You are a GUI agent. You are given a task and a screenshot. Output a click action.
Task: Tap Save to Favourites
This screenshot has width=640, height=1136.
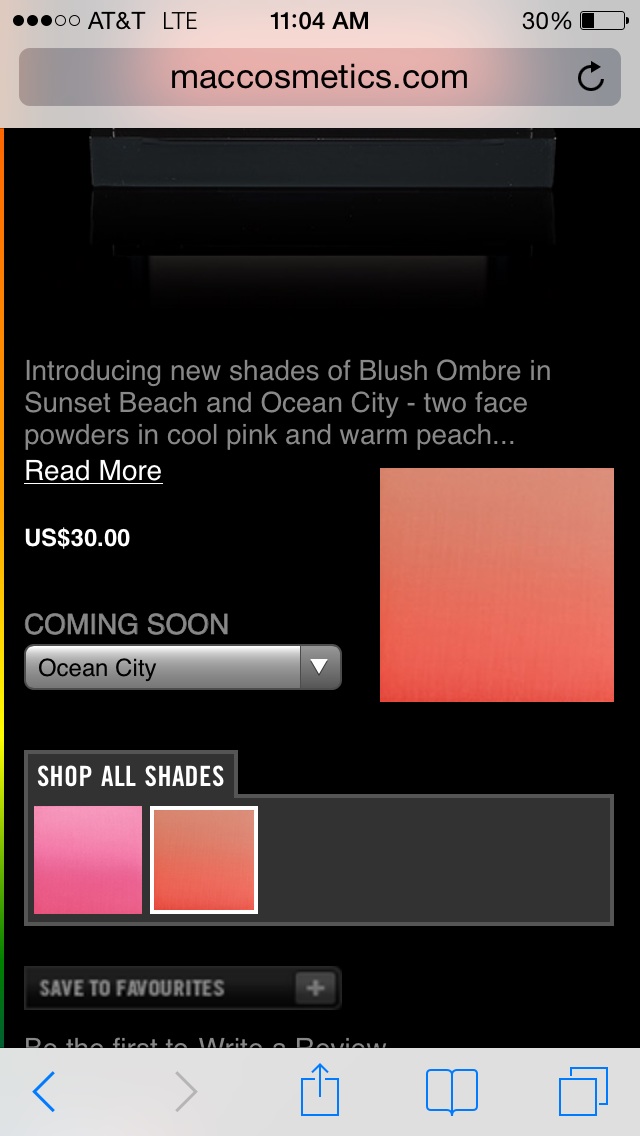[183, 988]
